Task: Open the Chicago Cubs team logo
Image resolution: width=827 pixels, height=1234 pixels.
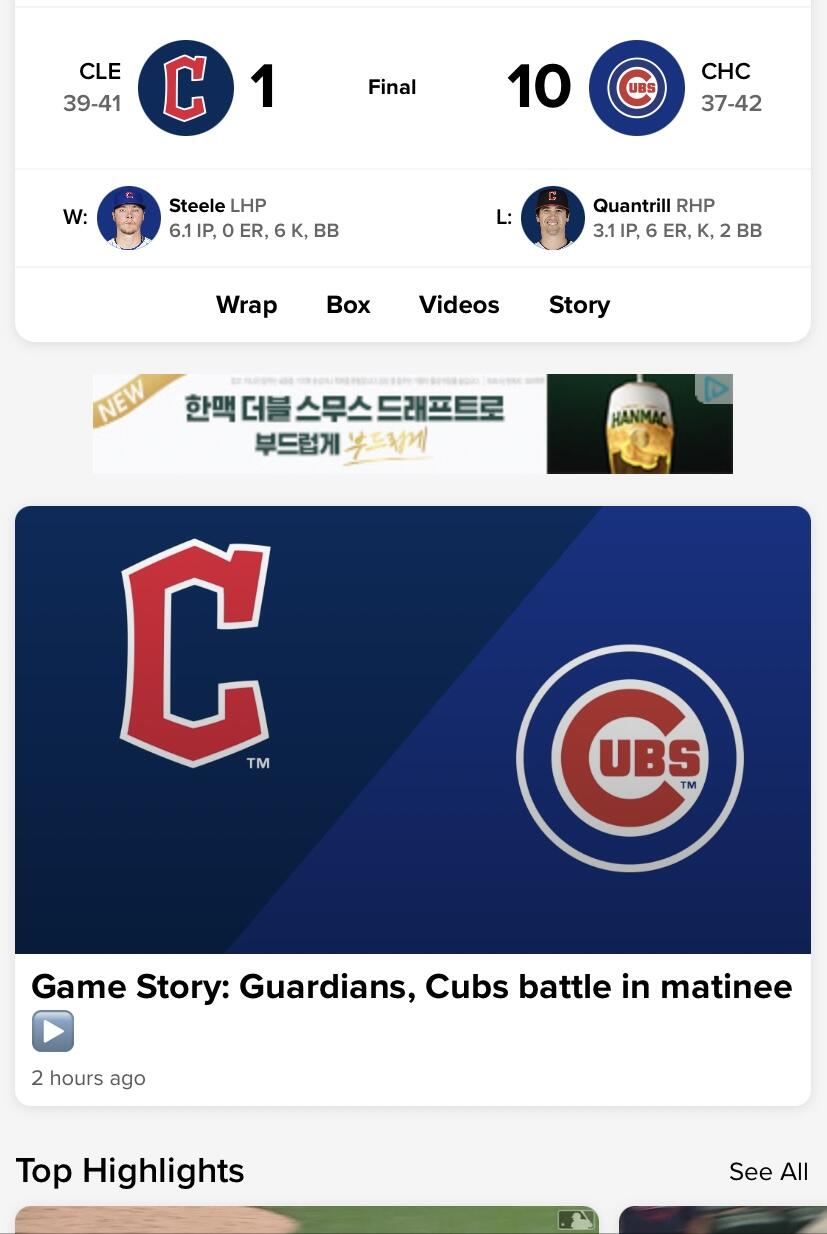Action: coord(637,88)
